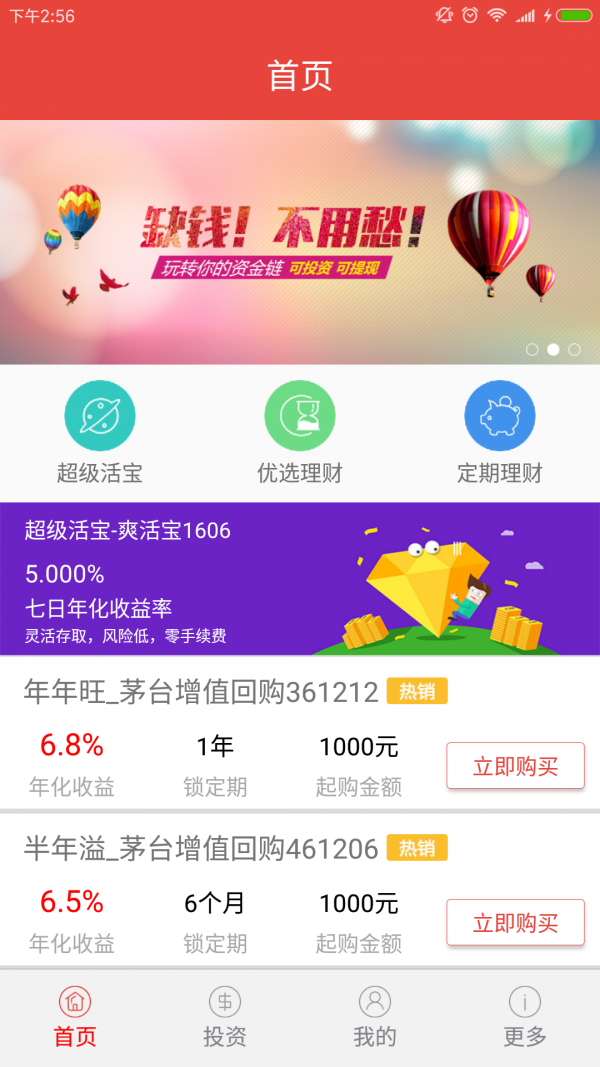Viewport: 600px width, 1067px height.
Task: Open the 缺钱不用愁 promo banner
Action: coord(300,242)
